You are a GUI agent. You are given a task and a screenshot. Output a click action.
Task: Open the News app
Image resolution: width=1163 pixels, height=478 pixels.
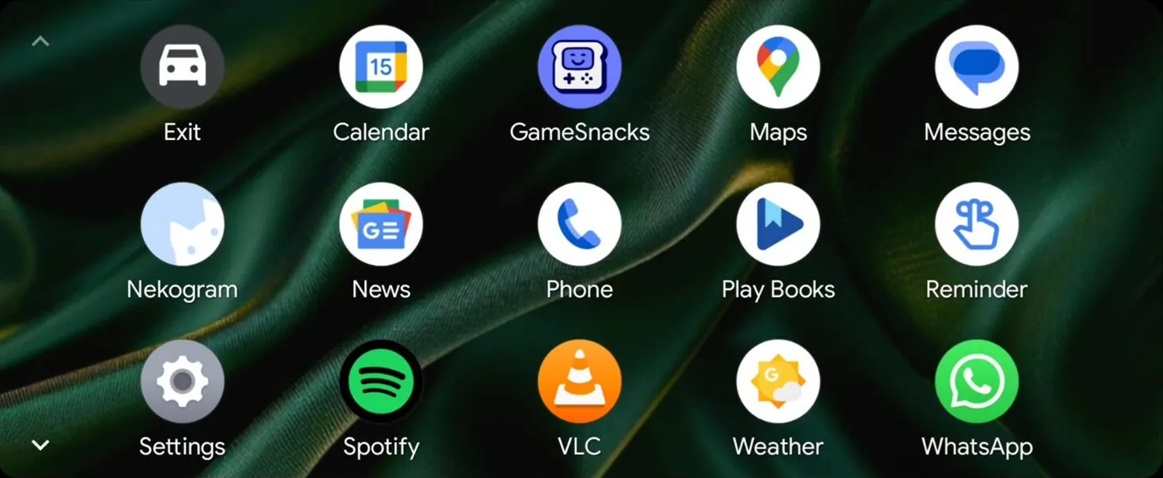point(381,225)
